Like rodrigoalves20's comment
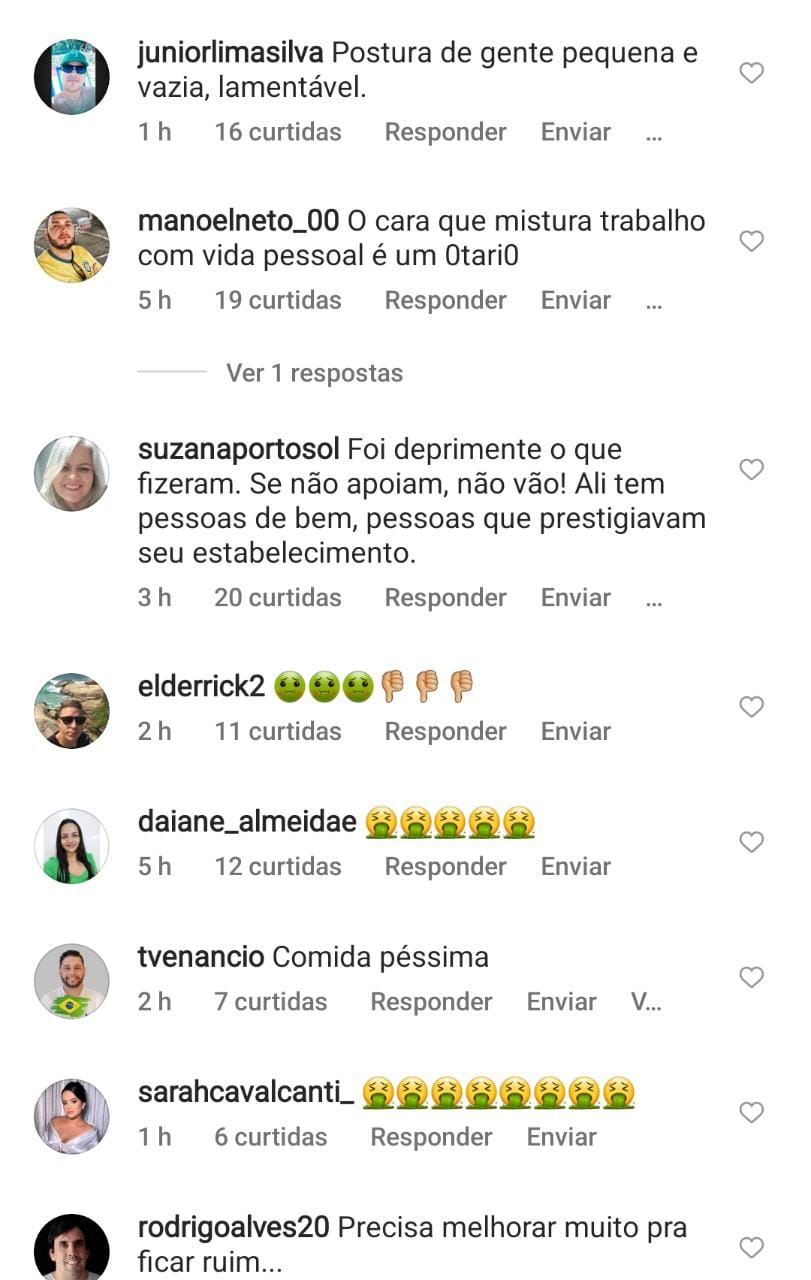The image size is (811, 1280). click(x=751, y=1247)
